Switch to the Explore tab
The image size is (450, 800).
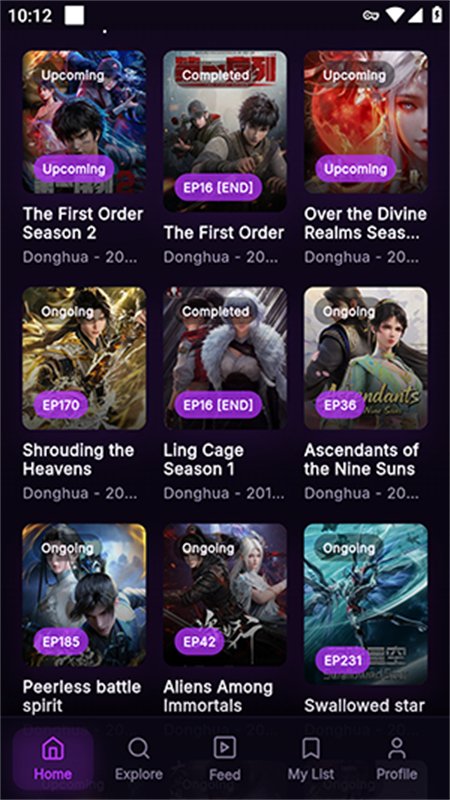coord(139,759)
